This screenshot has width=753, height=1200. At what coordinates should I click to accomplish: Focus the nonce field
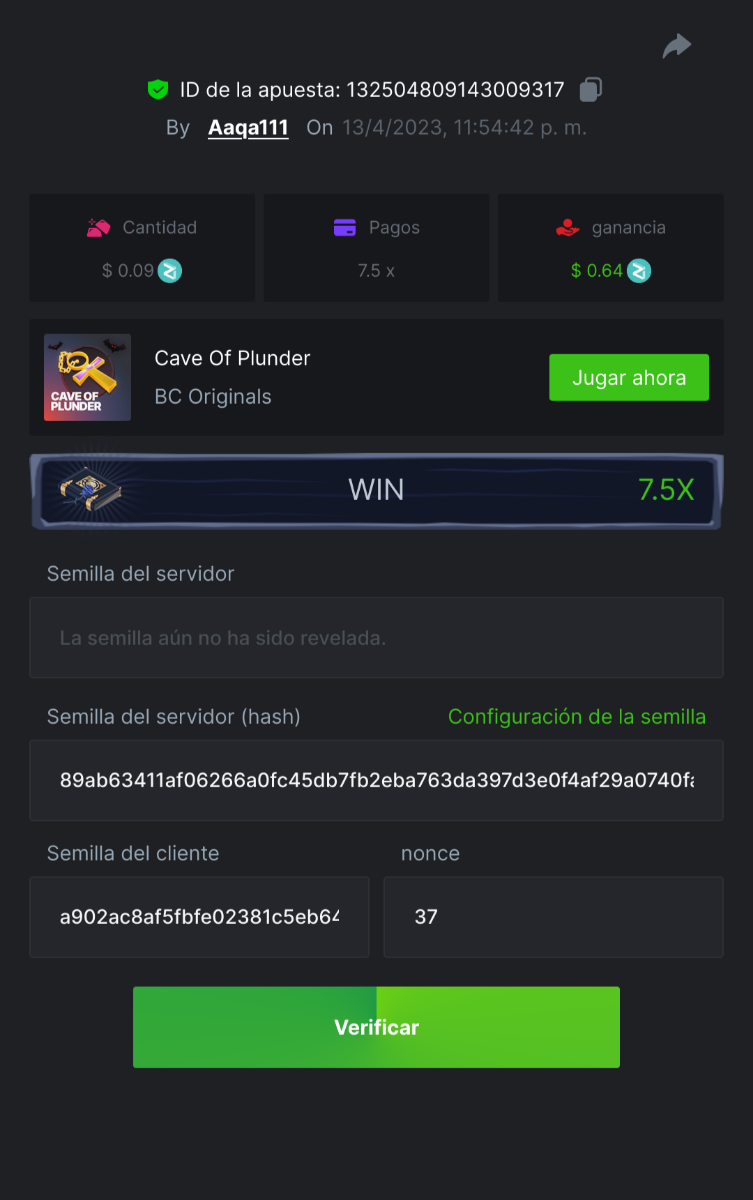point(553,917)
